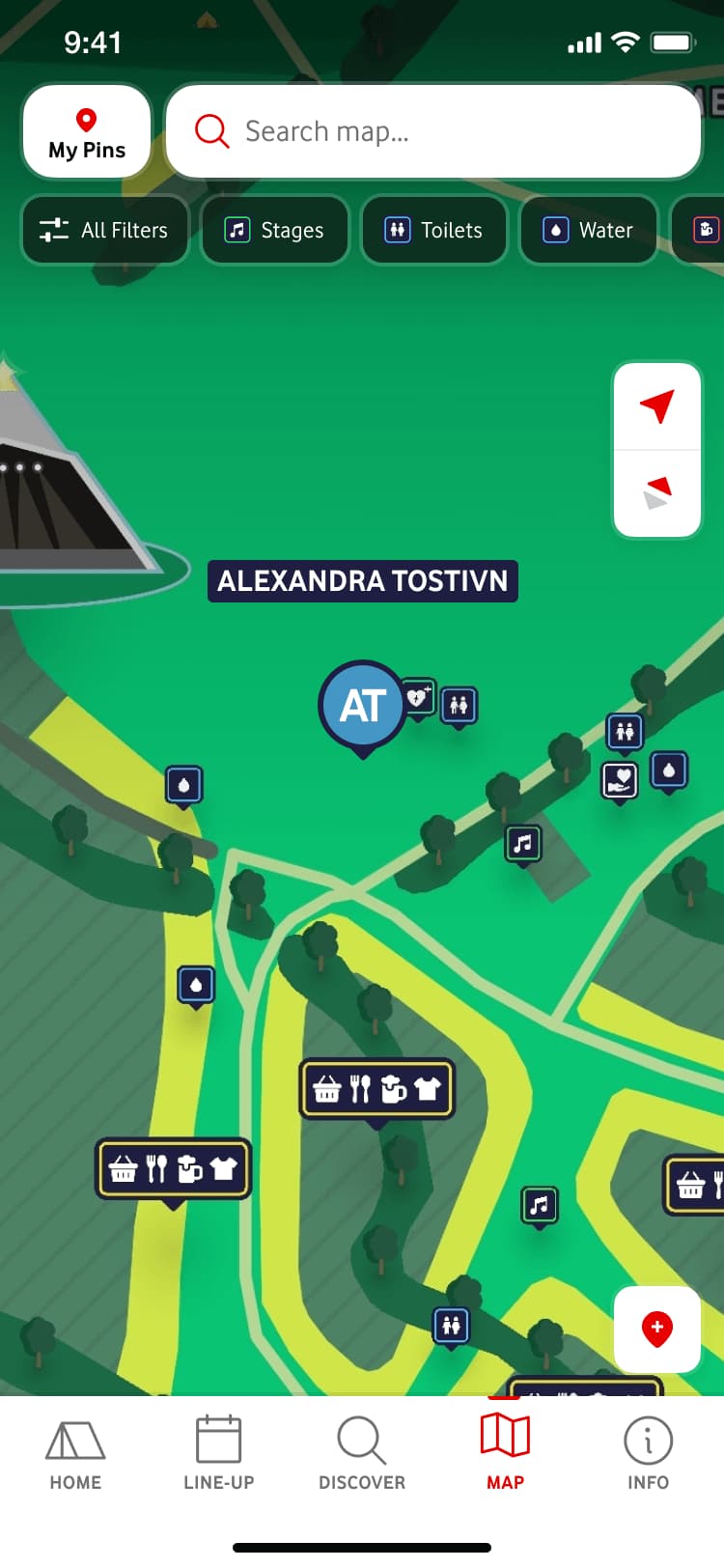Go to the Home tab
724x1568 pixels.
point(75,1453)
